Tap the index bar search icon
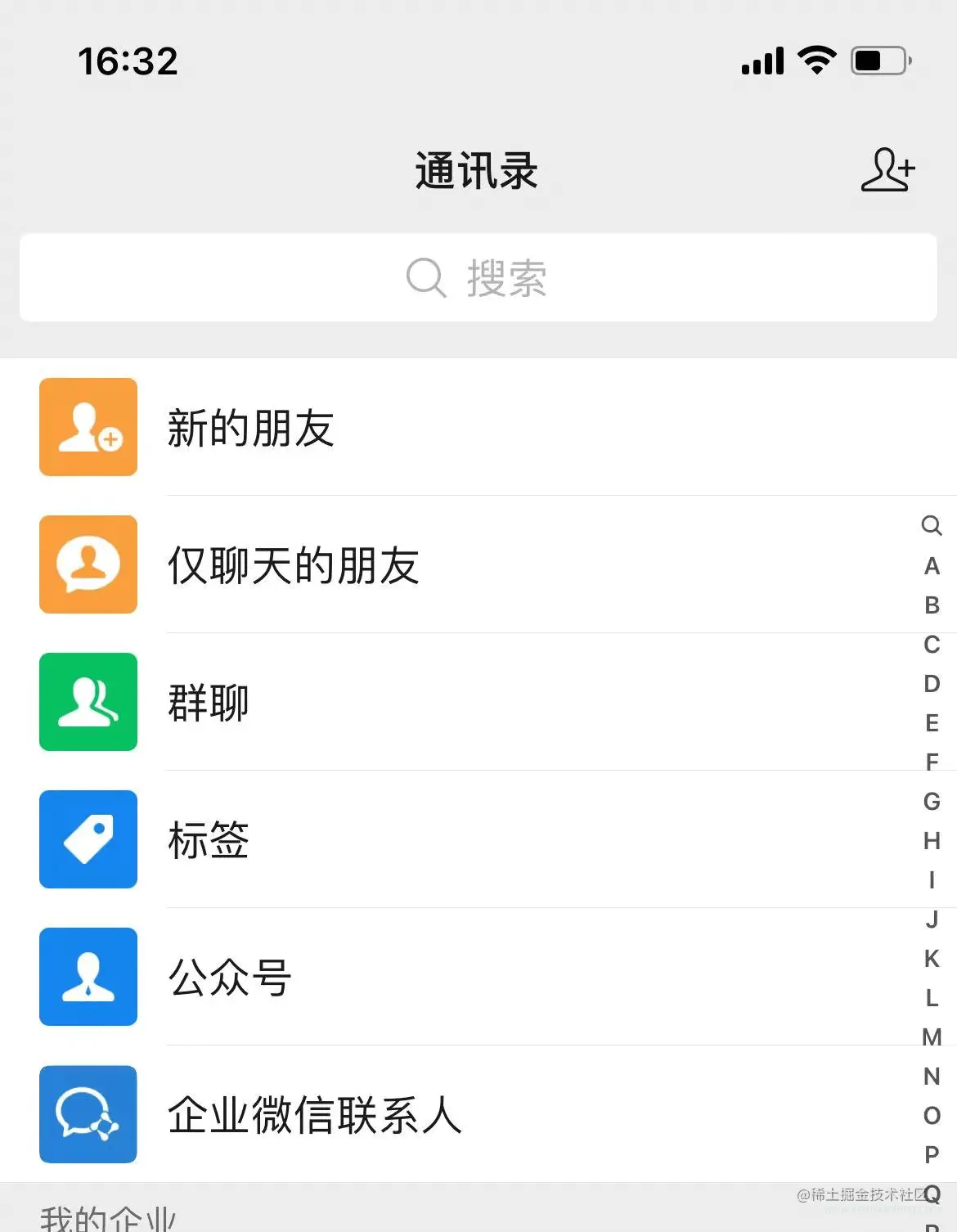The width and height of the screenshot is (957, 1232). (x=932, y=525)
